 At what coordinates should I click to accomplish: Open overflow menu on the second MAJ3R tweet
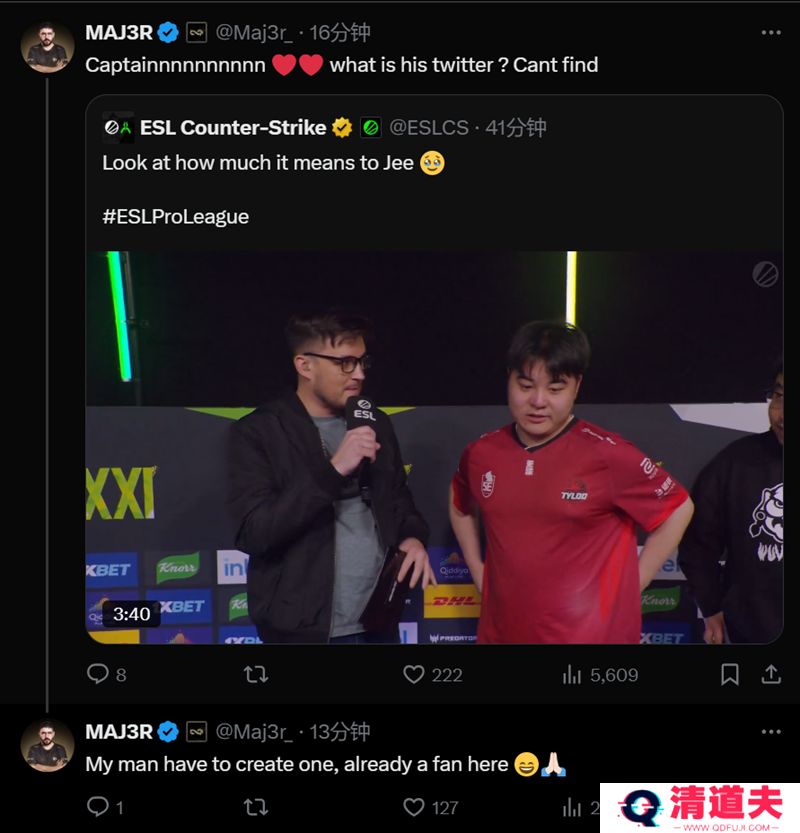click(770, 731)
